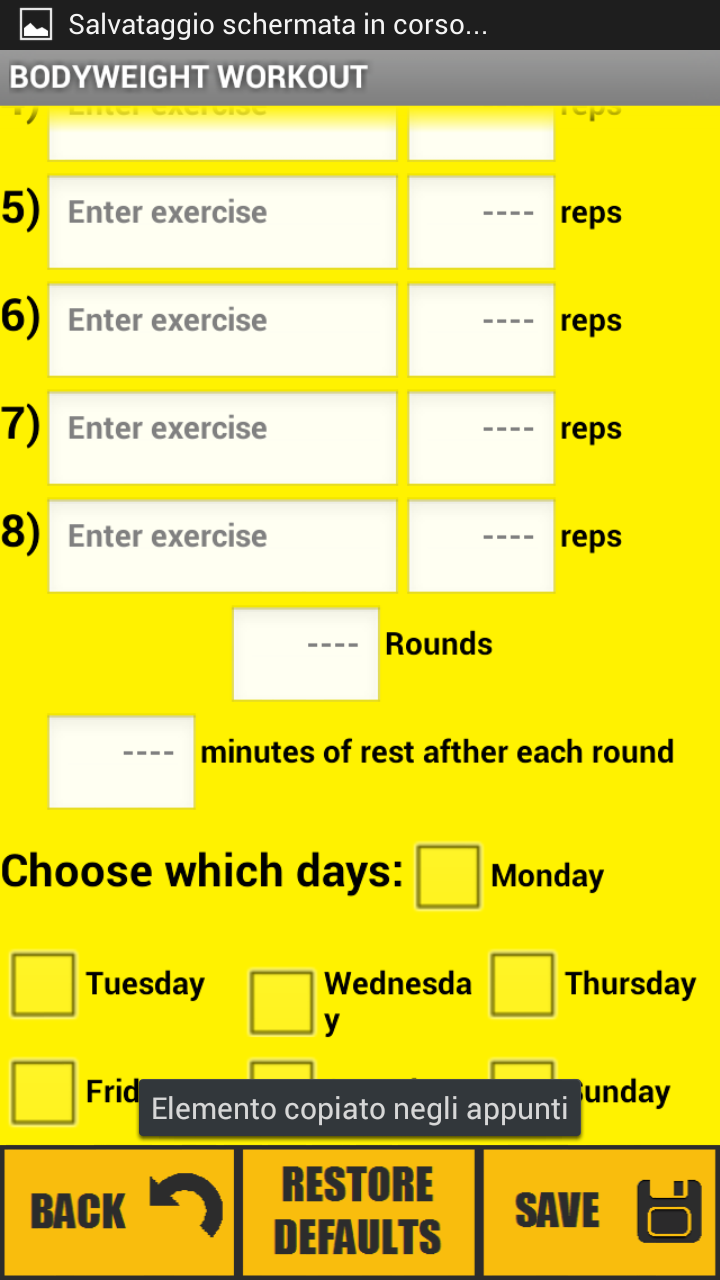
Task: Go back with the BACK button
Action: point(119,1211)
